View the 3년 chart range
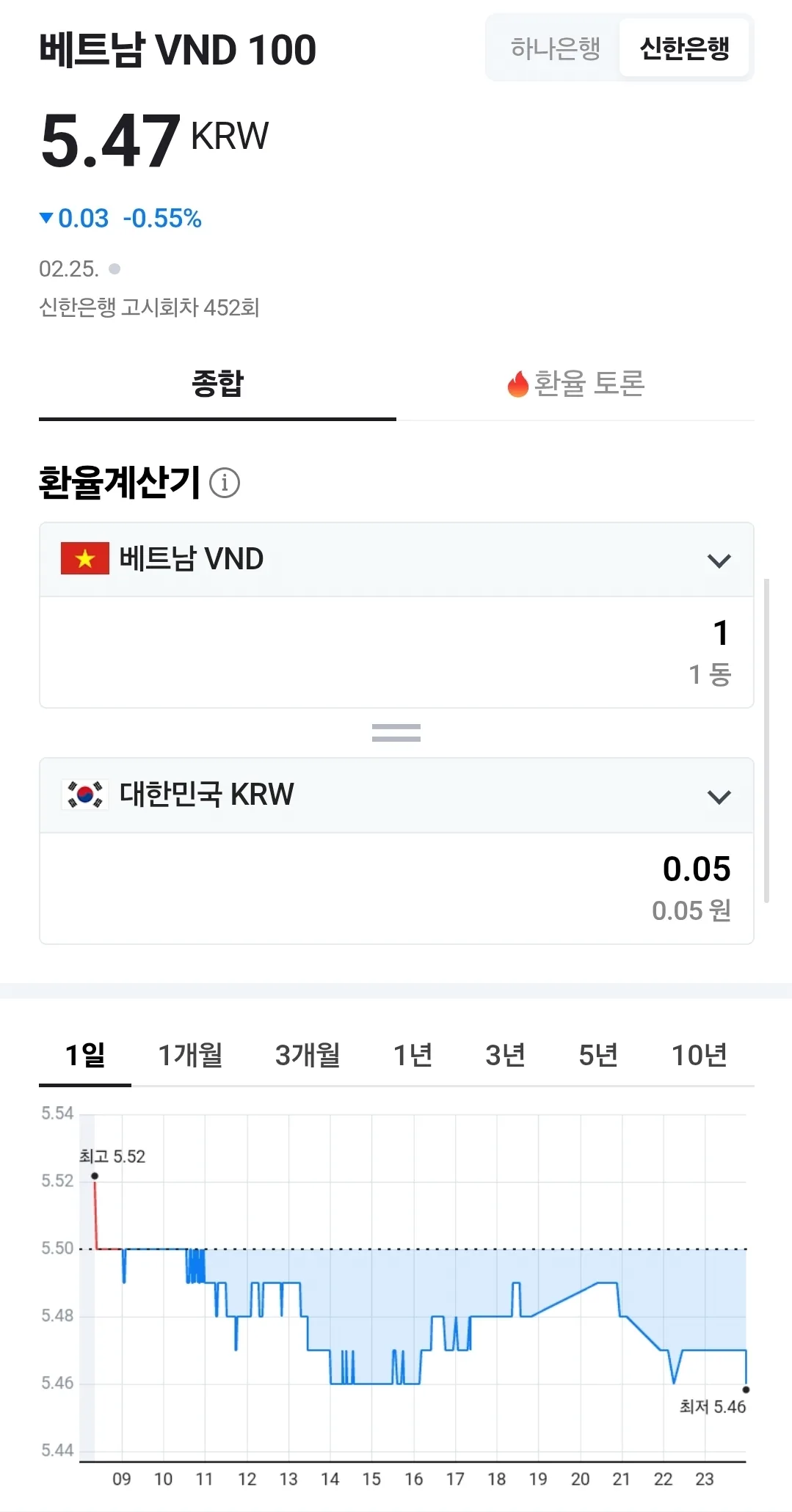 pyautogui.click(x=505, y=1055)
